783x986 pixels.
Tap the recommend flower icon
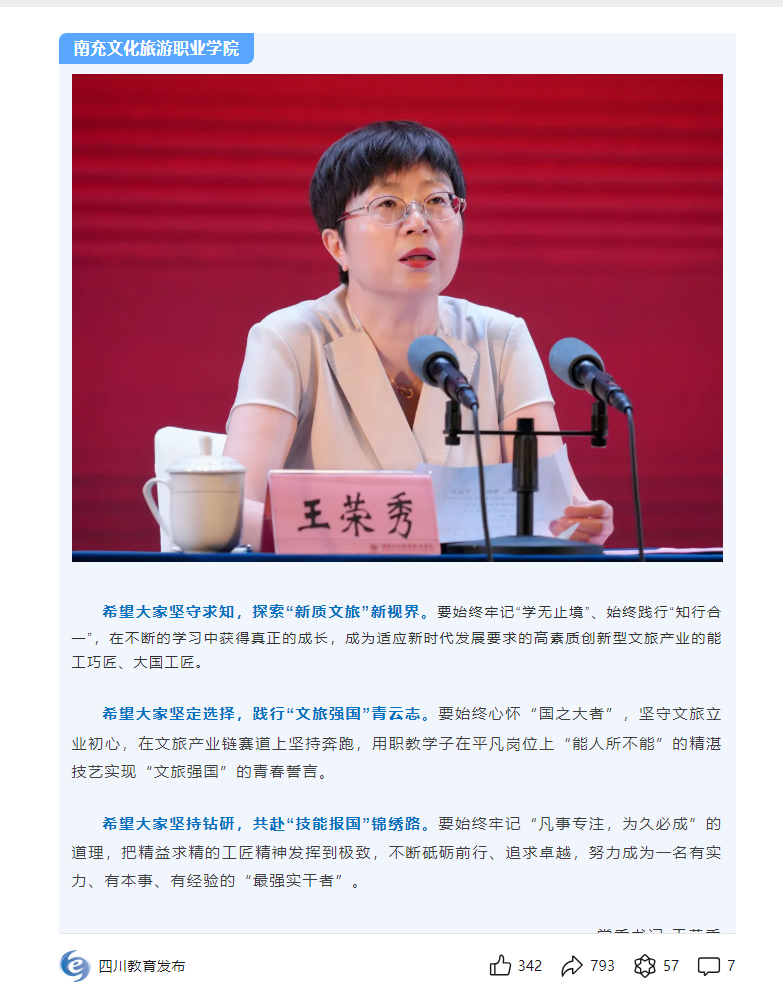click(x=645, y=965)
